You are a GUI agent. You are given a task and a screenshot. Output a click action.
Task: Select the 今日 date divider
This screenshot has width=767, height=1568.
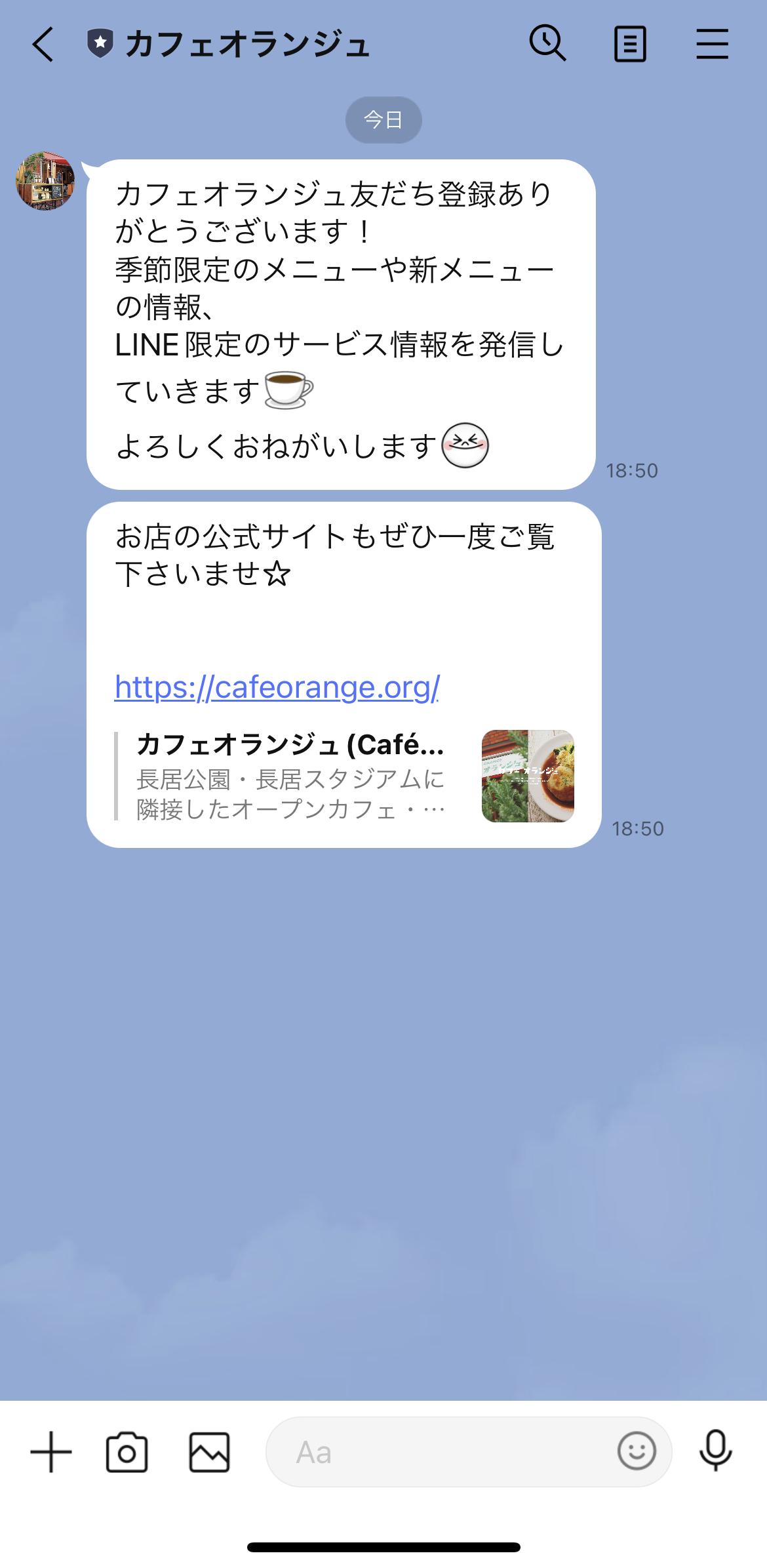point(383,119)
